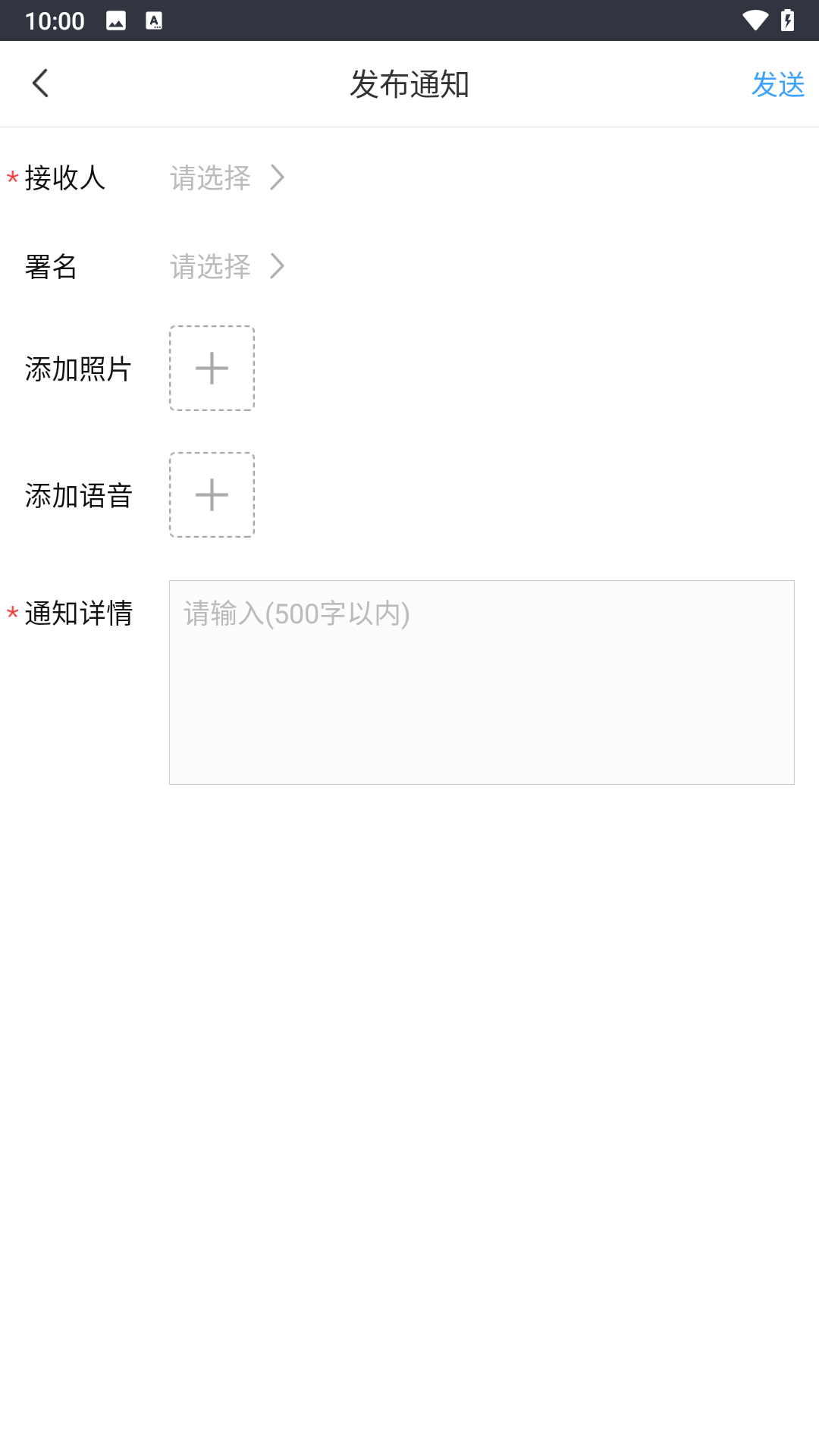Focus the 通知详情 text input area
This screenshot has height=1456, width=819.
[482, 682]
